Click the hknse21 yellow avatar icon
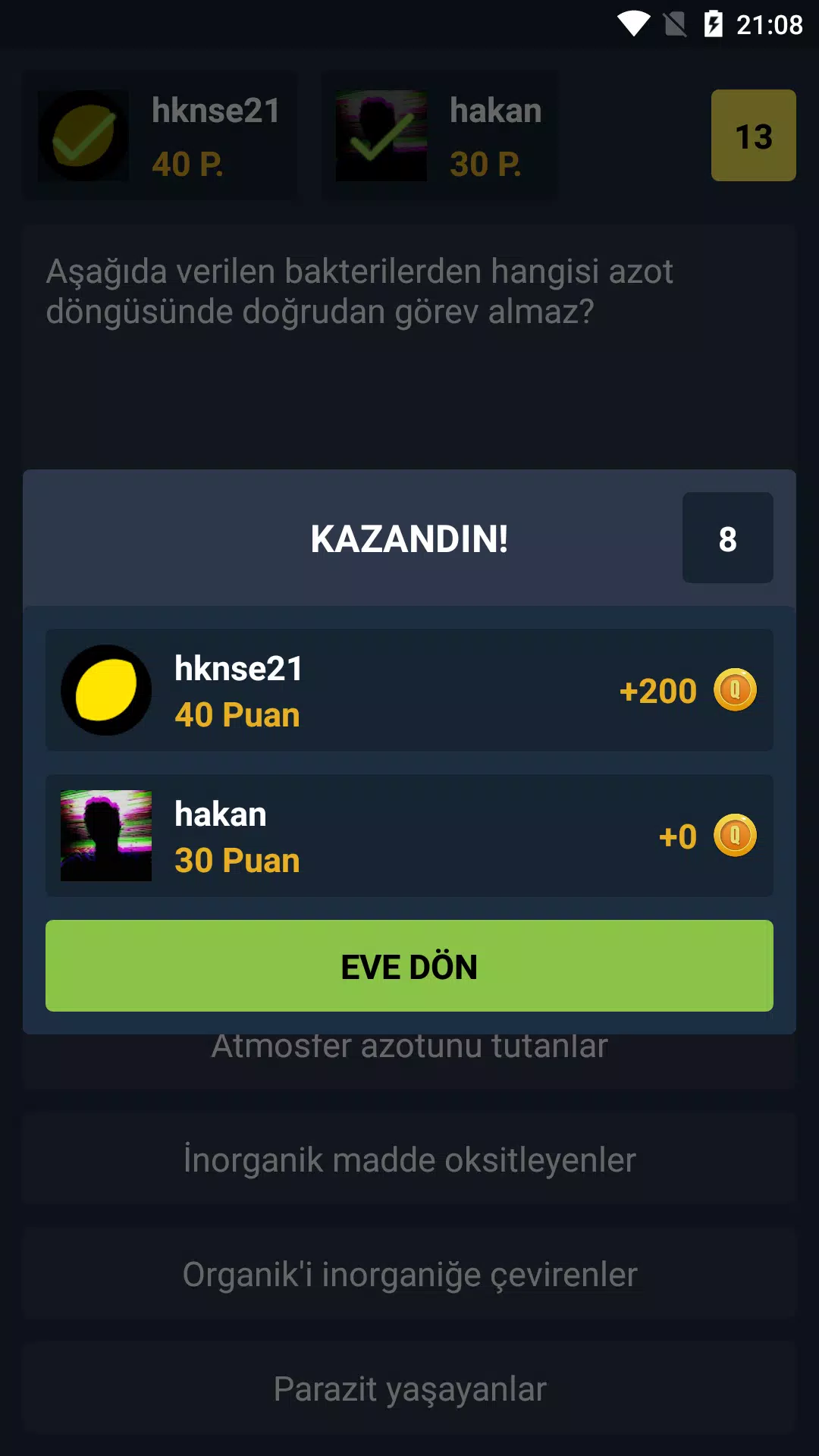The image size is (819, 1456). coord(106,689)
